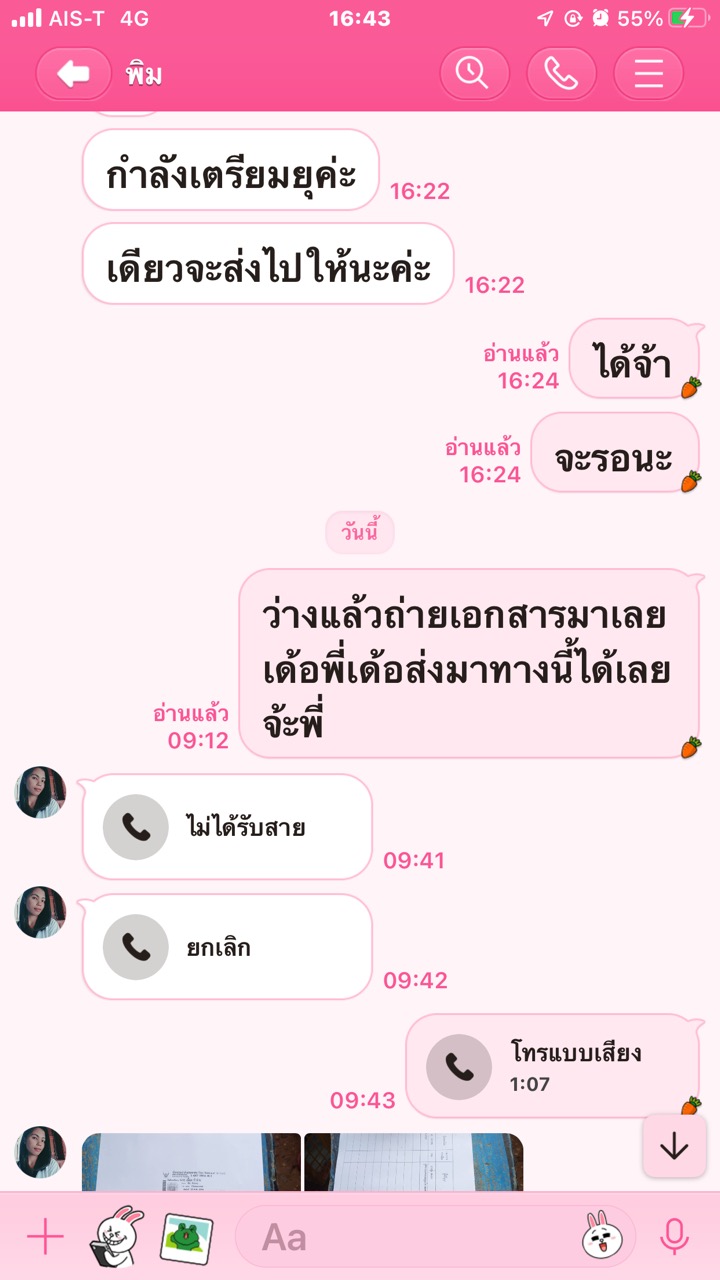Jump to the latest message
Viewport: 720px width, 1280px height.
pos(674,1146)
